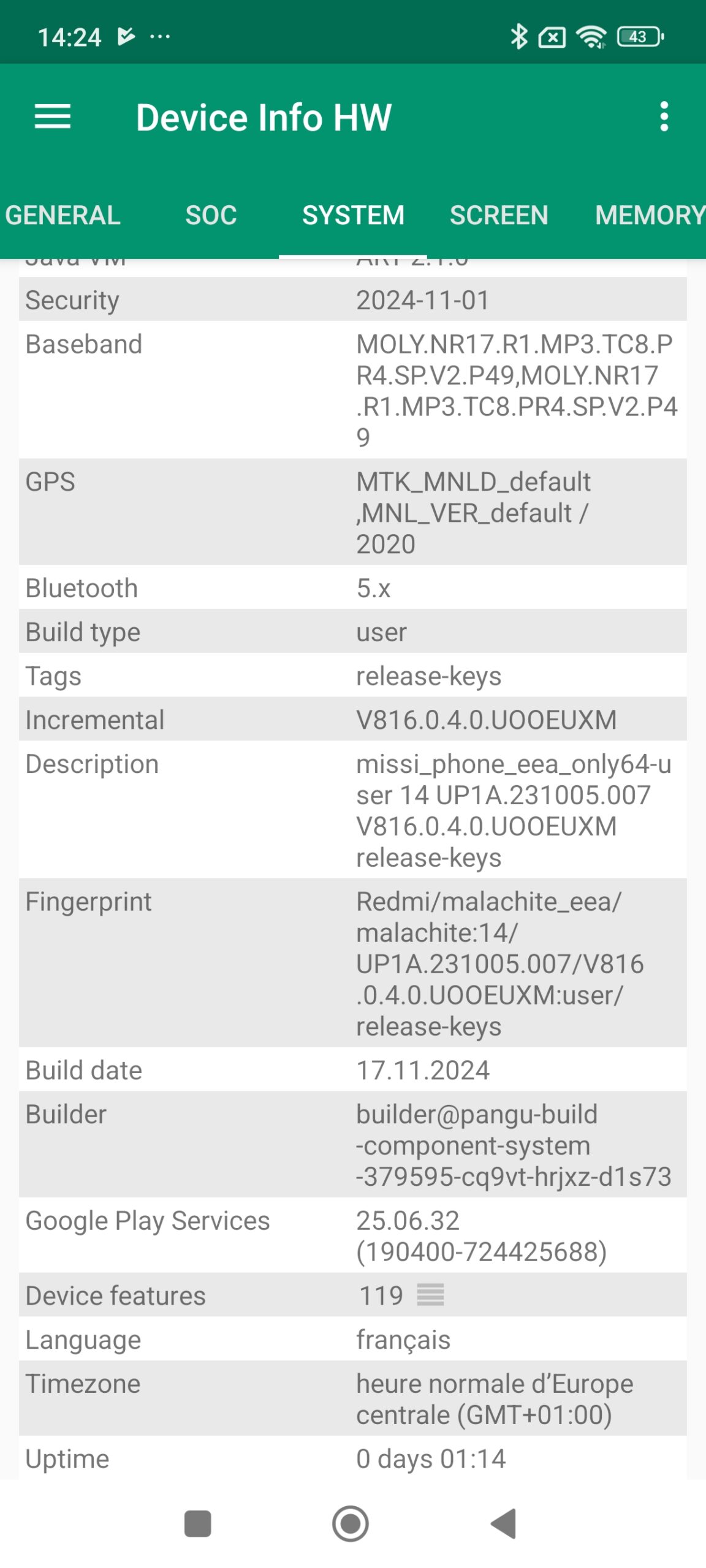Open the overflow options menu
The image size is (706, 1568).
(664, 116)
